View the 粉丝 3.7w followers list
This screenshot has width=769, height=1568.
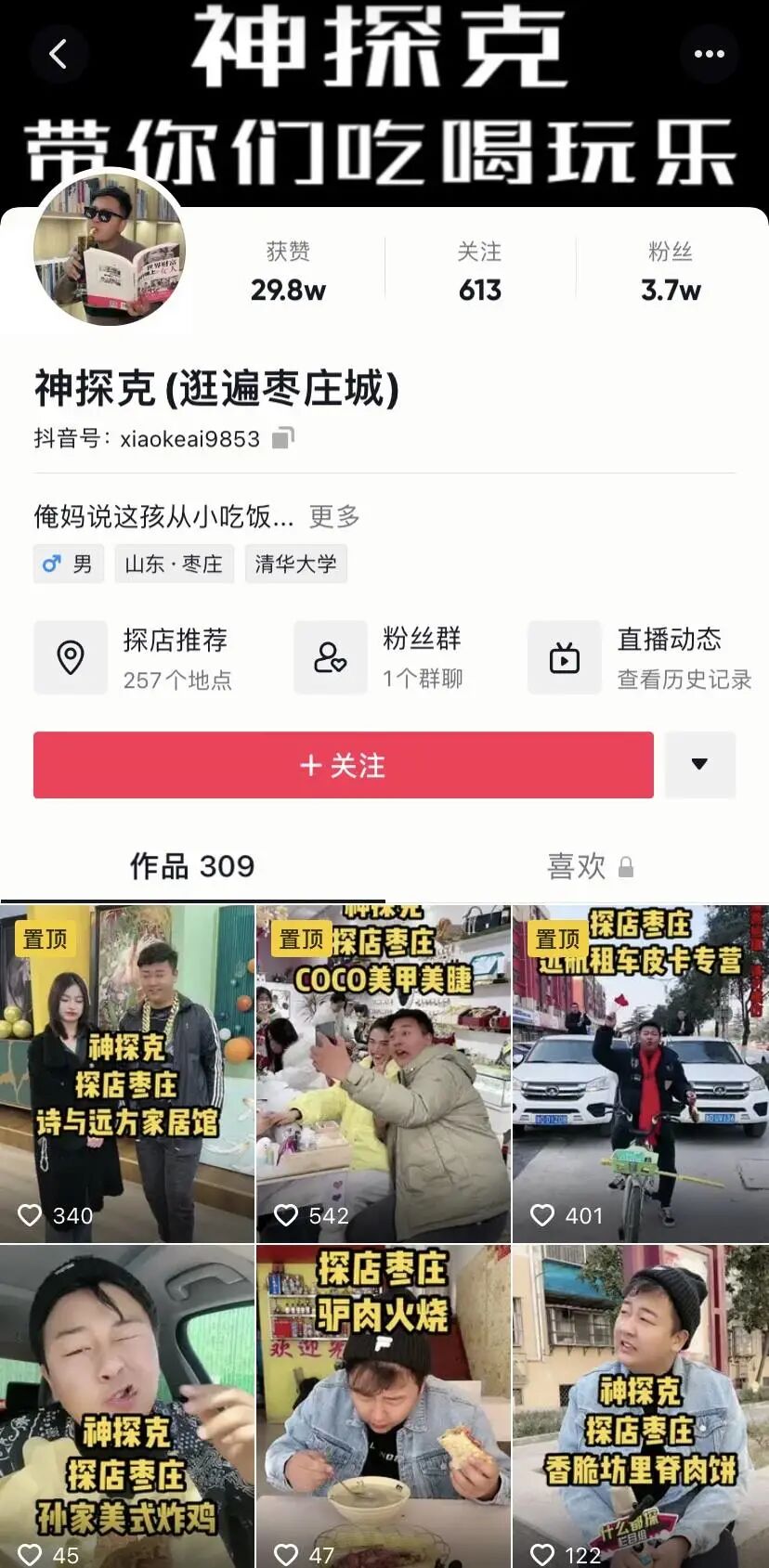click(671, 271)
